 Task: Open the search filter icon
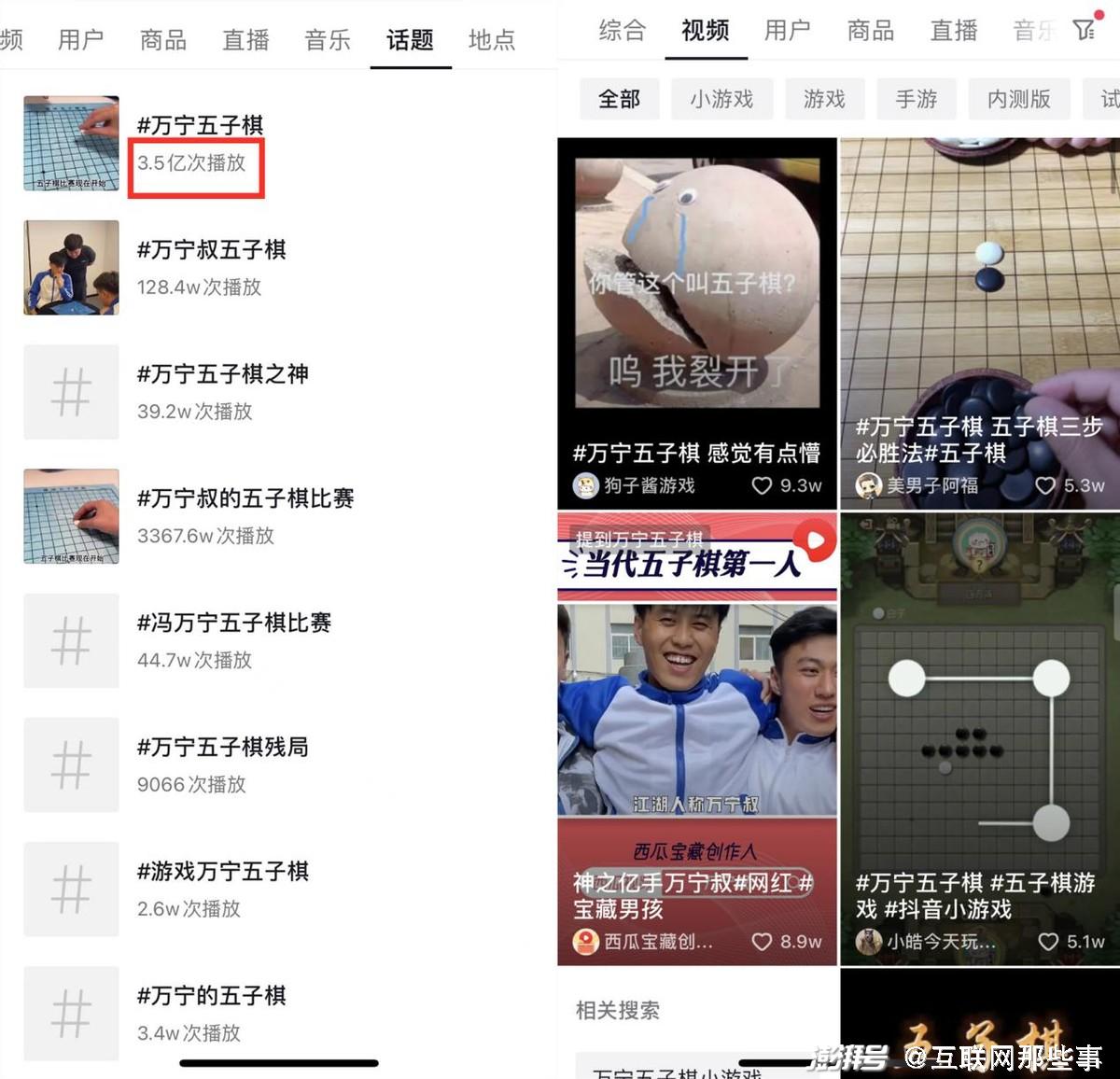click(x=1084, y=30)
